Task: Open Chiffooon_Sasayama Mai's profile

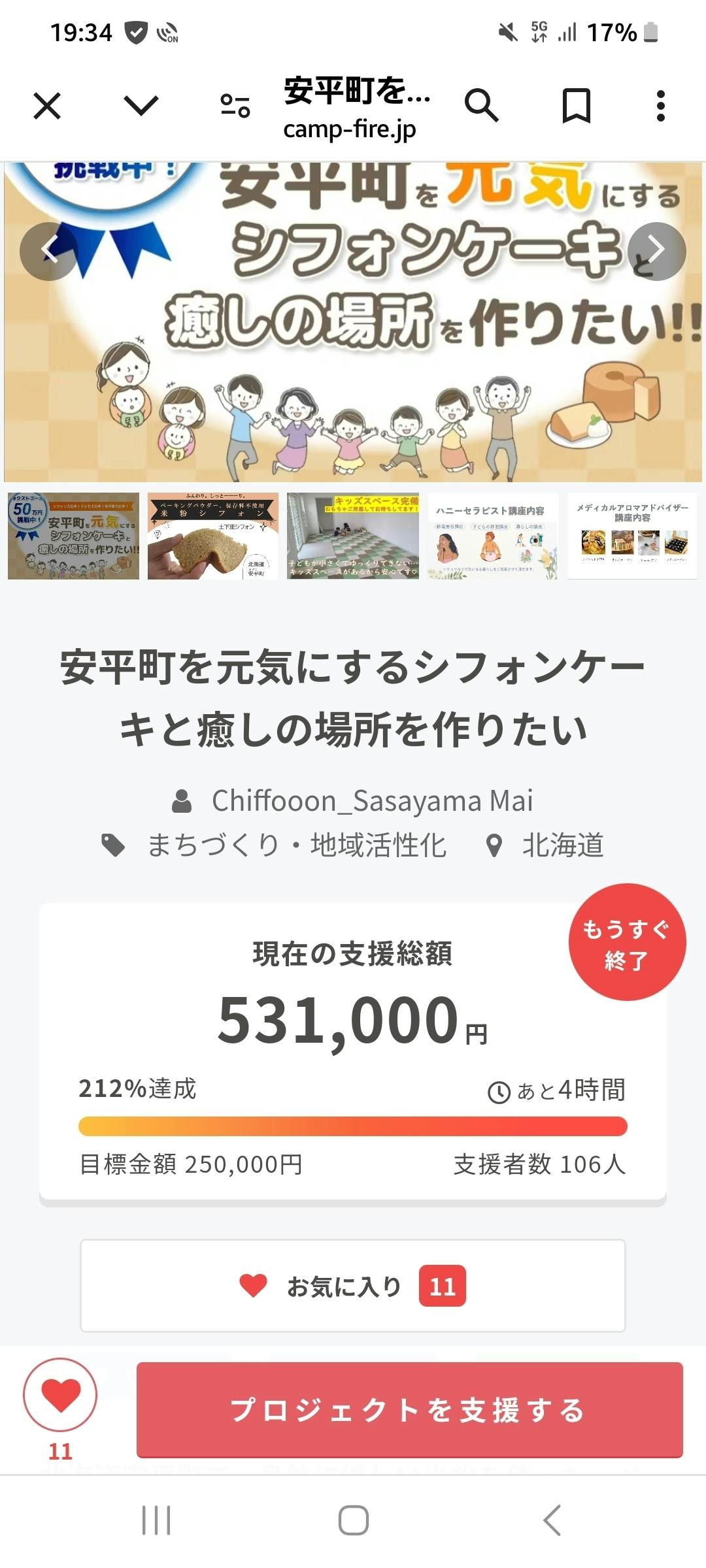Action: click(x=371, y=801)
